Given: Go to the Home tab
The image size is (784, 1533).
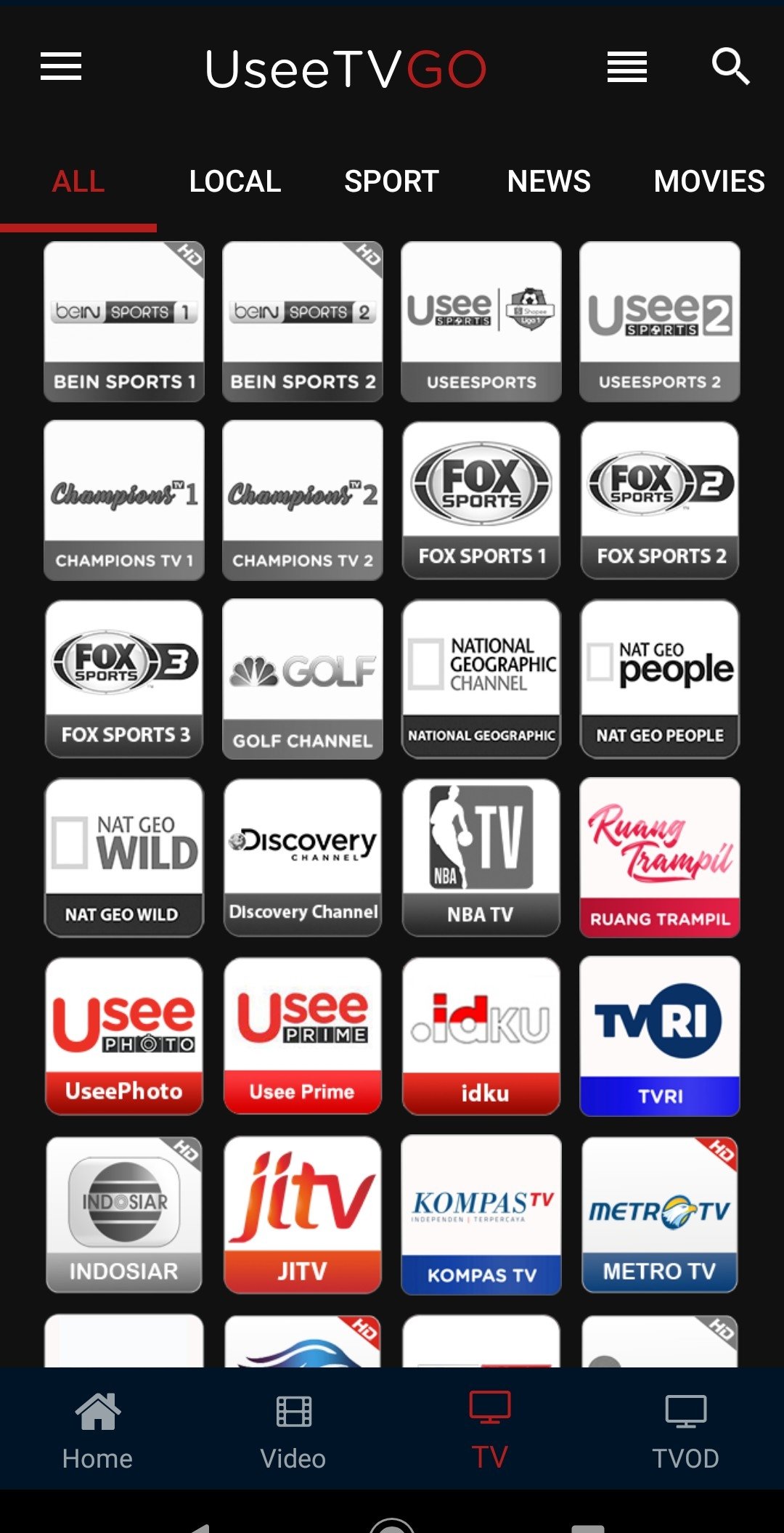Looking at the screenshot, I should [x=97, y=1429].
